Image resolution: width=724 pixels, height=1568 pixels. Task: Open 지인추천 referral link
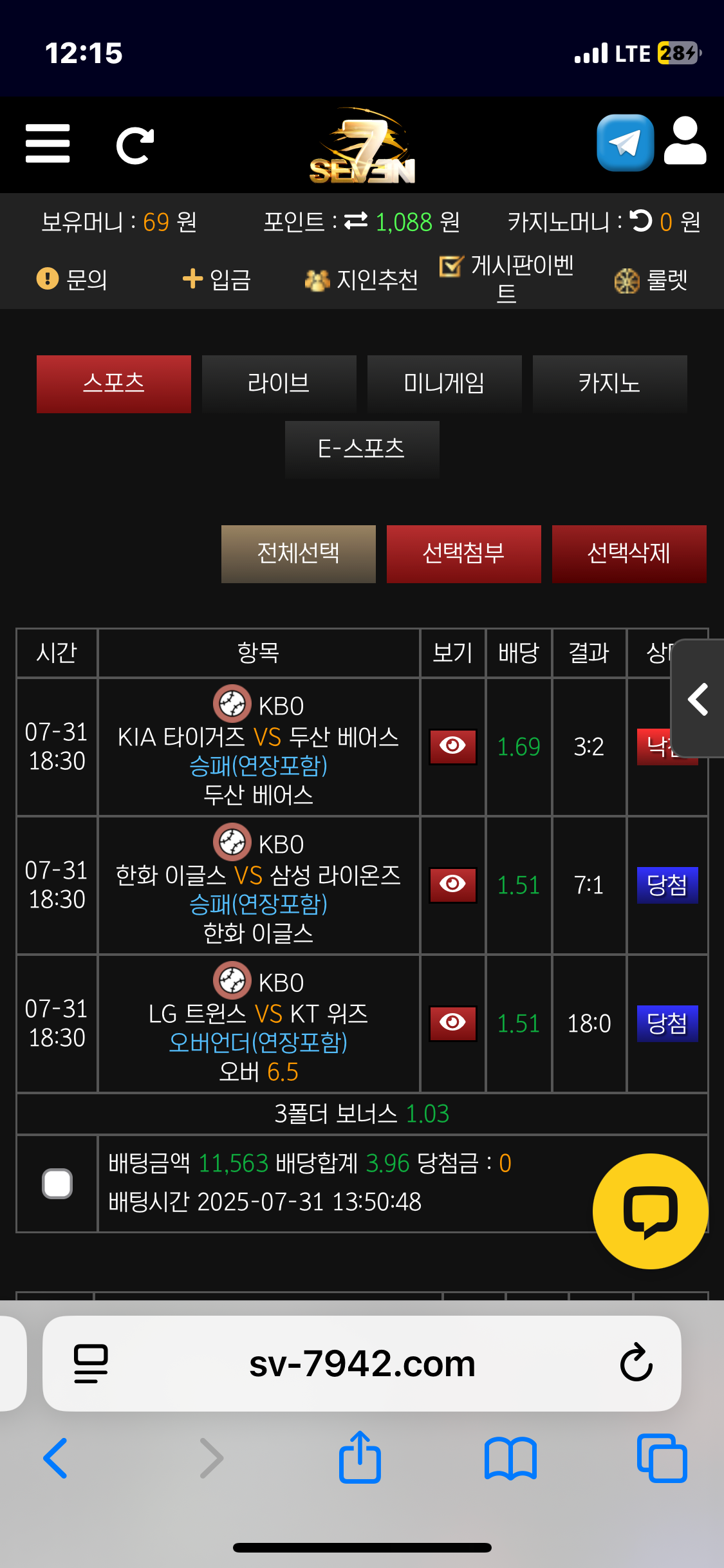[x=362, y=279]
